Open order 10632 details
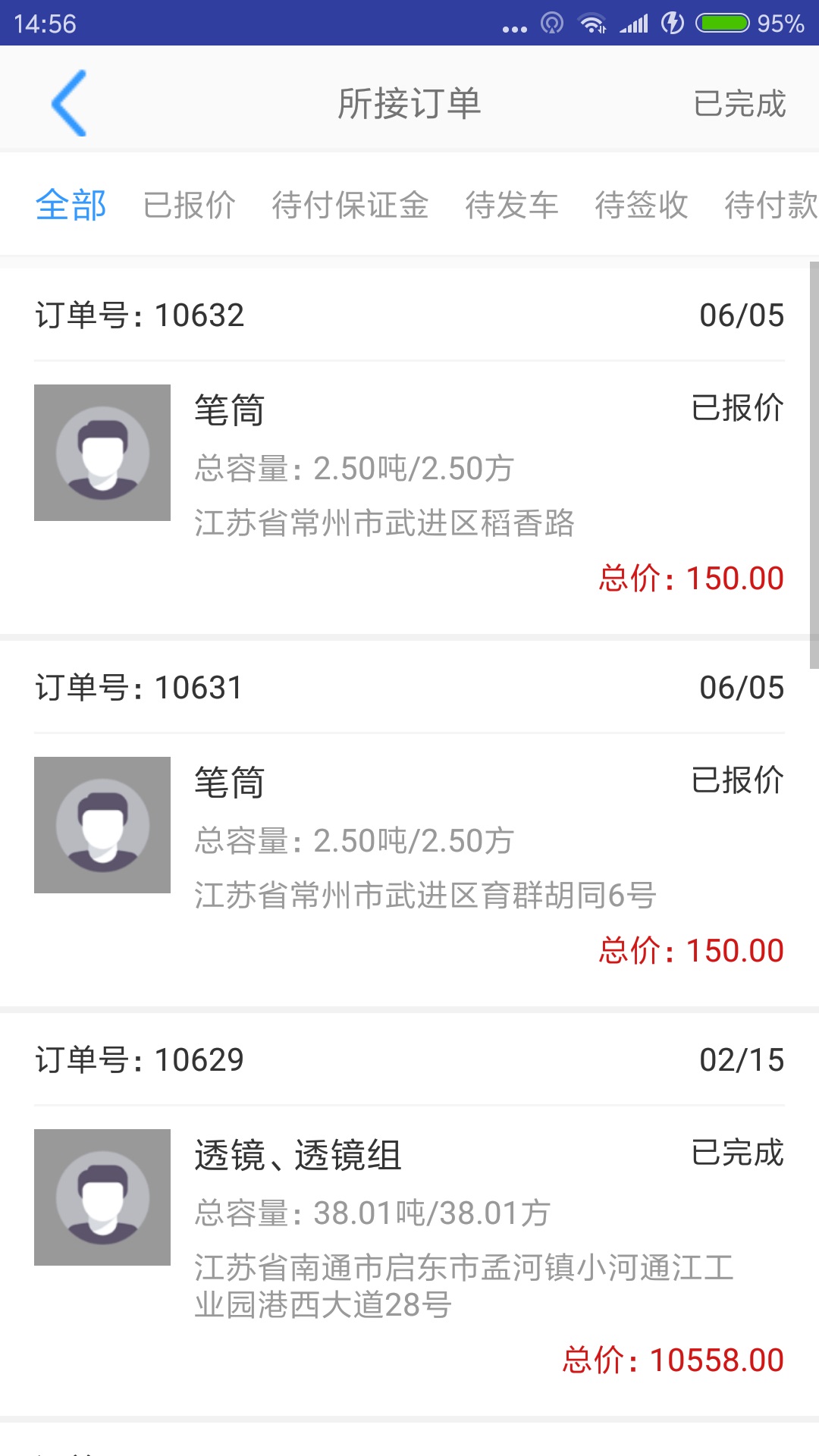 pos(409,451)
